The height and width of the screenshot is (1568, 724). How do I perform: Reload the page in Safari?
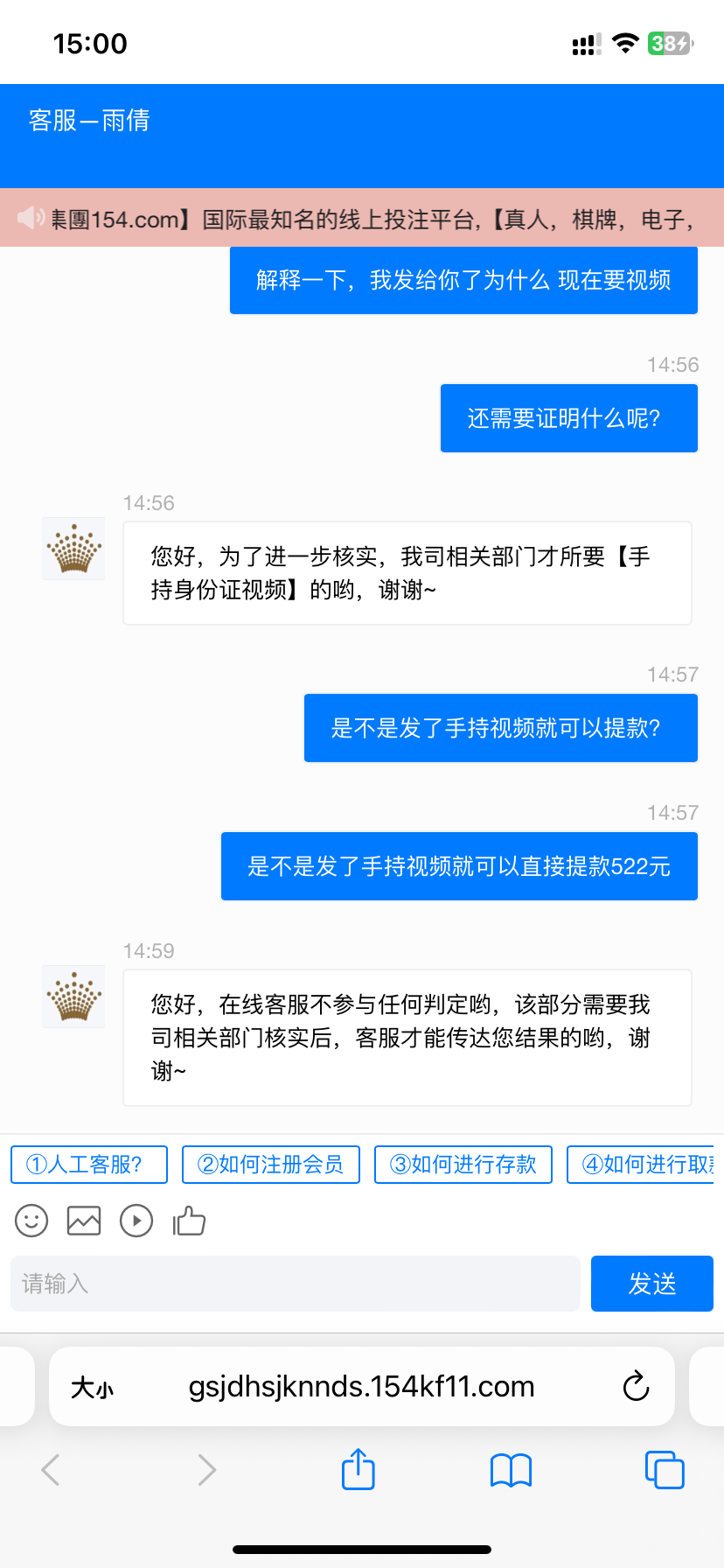636,1386
